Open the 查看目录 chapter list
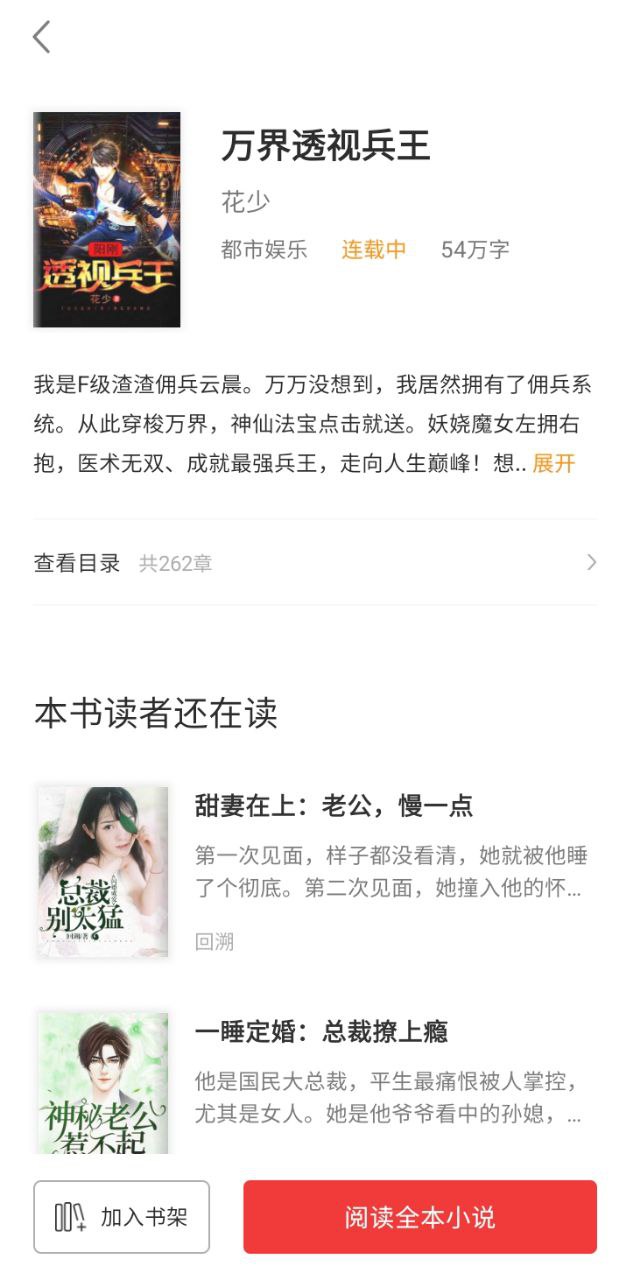 (x=315, y=563)
